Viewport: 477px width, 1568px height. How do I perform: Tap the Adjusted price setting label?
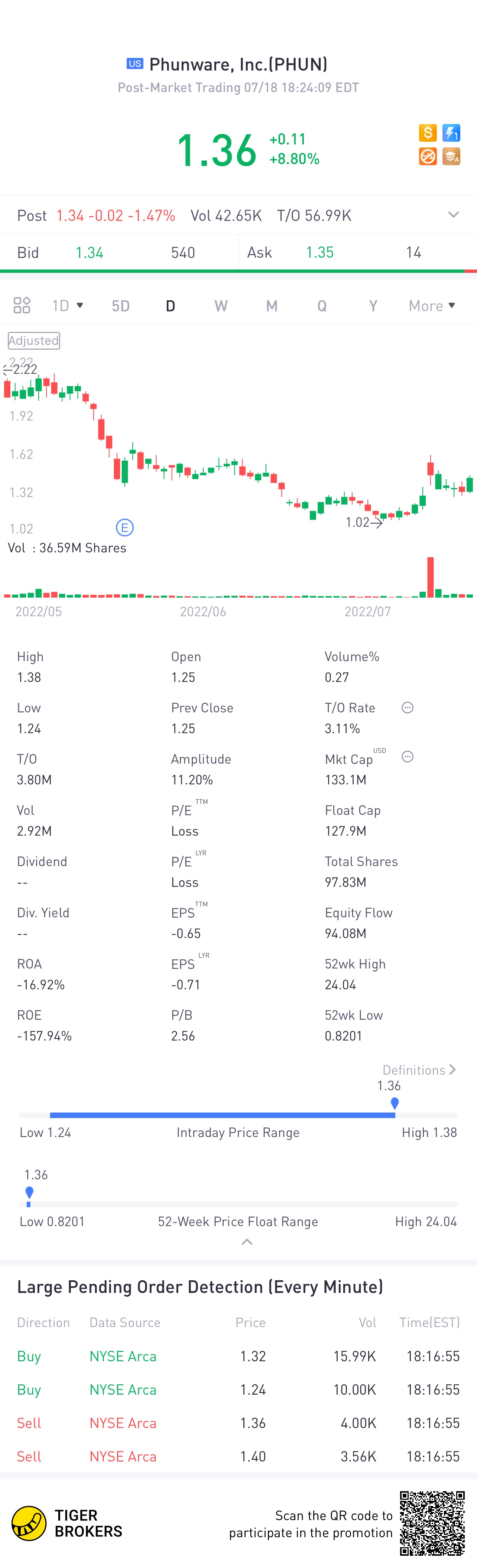(x=33, y=340)
